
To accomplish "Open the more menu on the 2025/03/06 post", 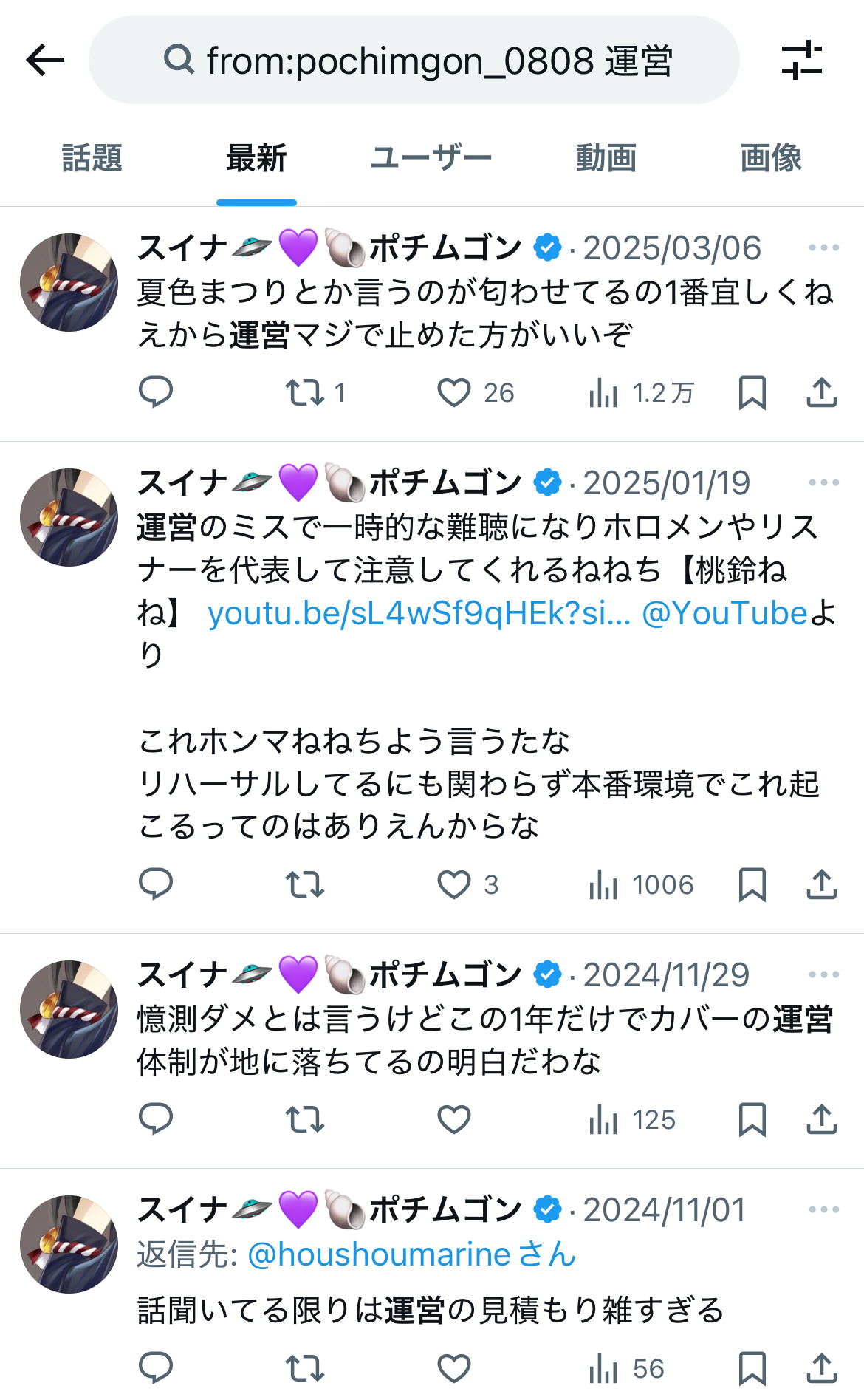I will point(823,247).
